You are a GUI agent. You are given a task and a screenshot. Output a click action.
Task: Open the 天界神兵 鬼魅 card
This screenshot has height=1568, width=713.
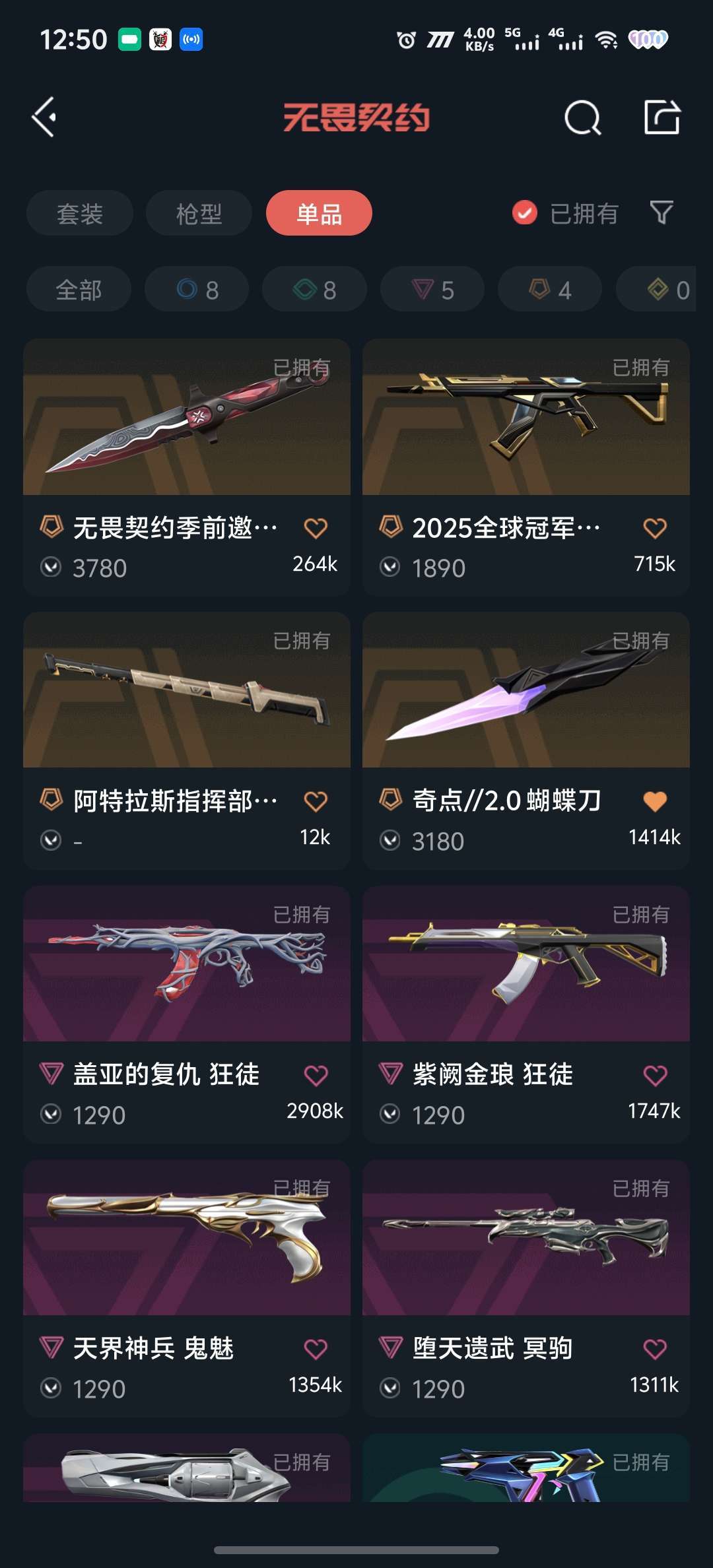(187, 1288)
